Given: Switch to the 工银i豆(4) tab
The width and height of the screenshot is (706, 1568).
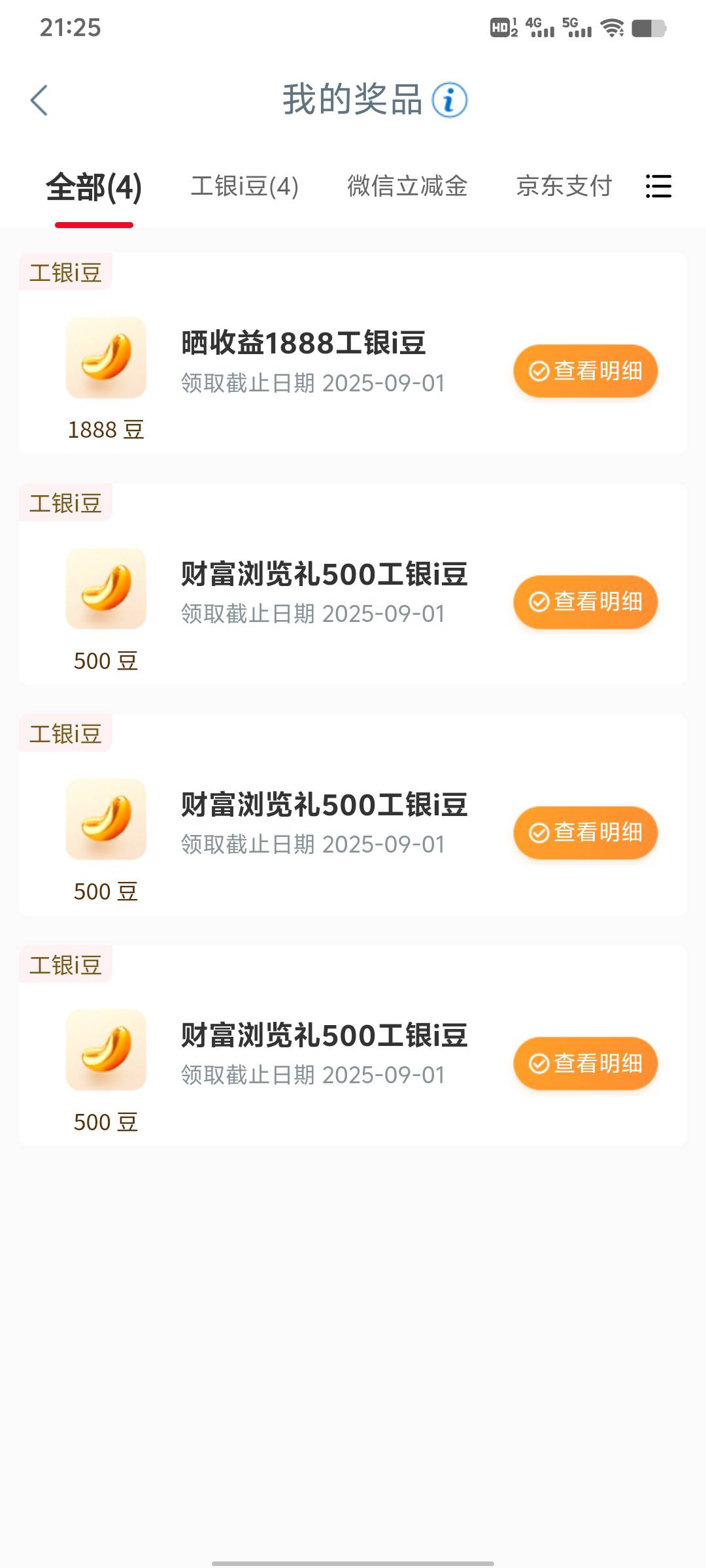Looking at the screenshot, I should 244,187.
